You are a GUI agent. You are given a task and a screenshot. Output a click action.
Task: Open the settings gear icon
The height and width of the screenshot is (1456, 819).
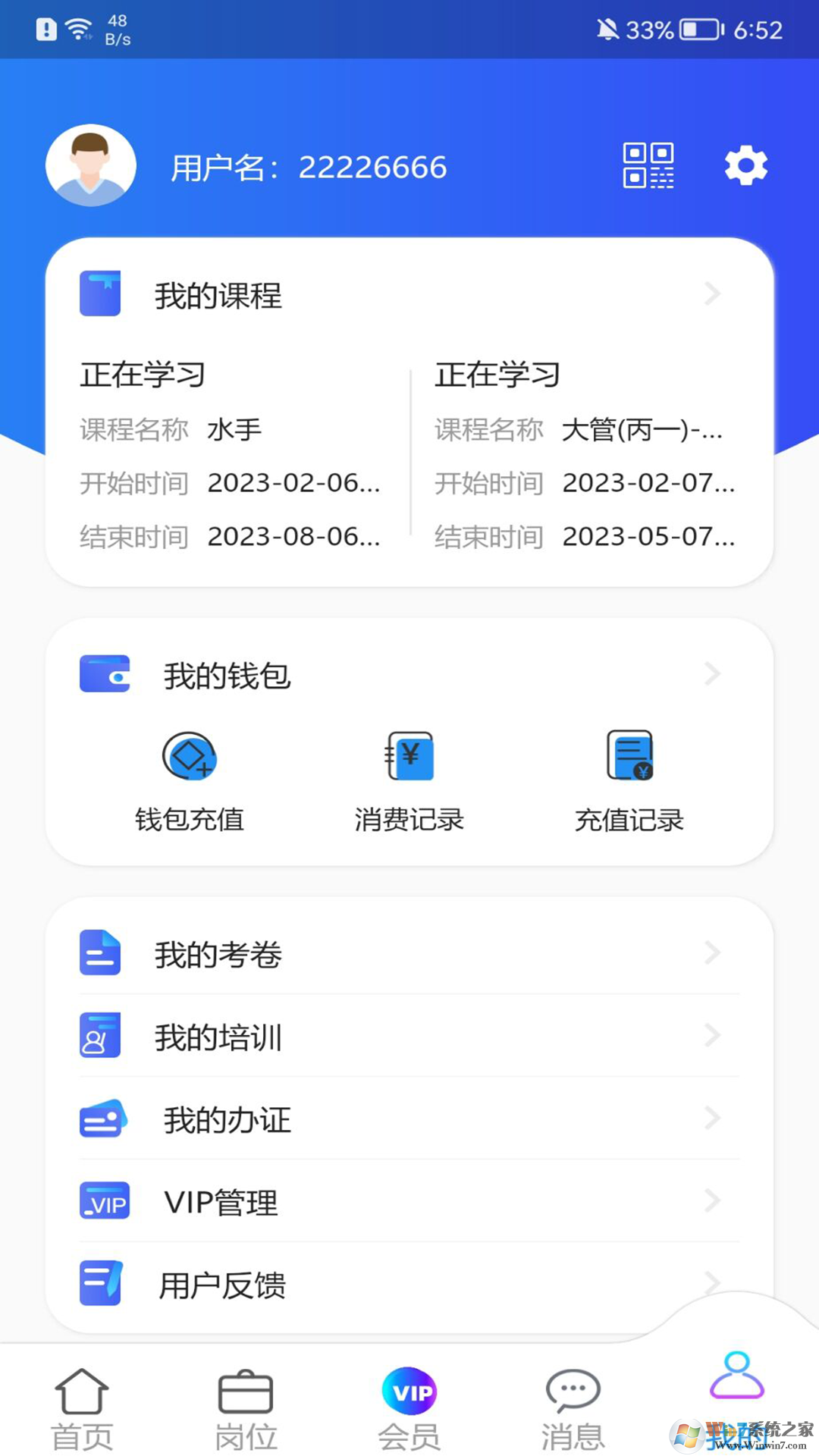pyautogui.click(x=746, y=165)
